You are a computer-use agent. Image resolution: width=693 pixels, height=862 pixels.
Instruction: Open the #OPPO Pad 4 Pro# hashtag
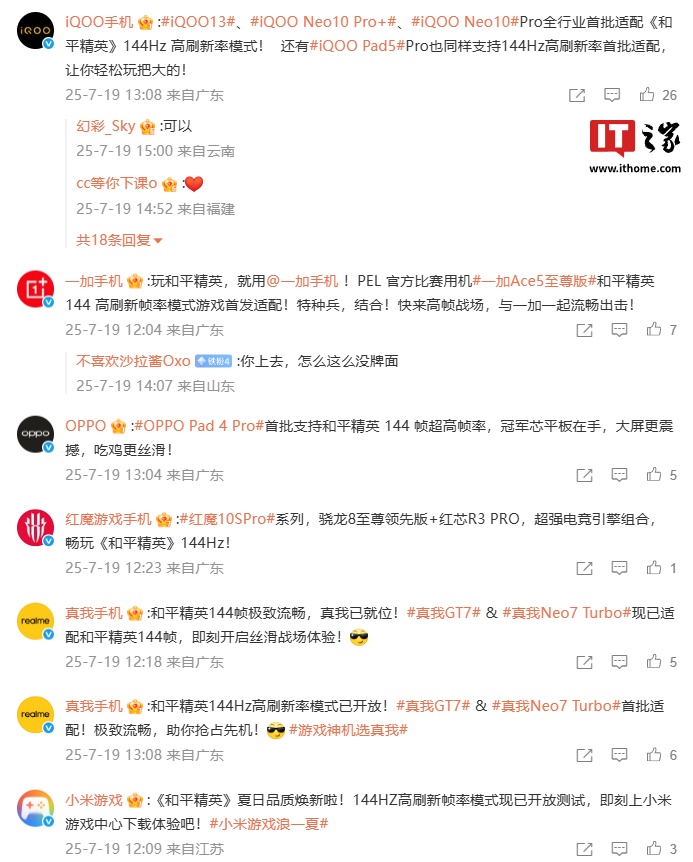coord(198,426)
